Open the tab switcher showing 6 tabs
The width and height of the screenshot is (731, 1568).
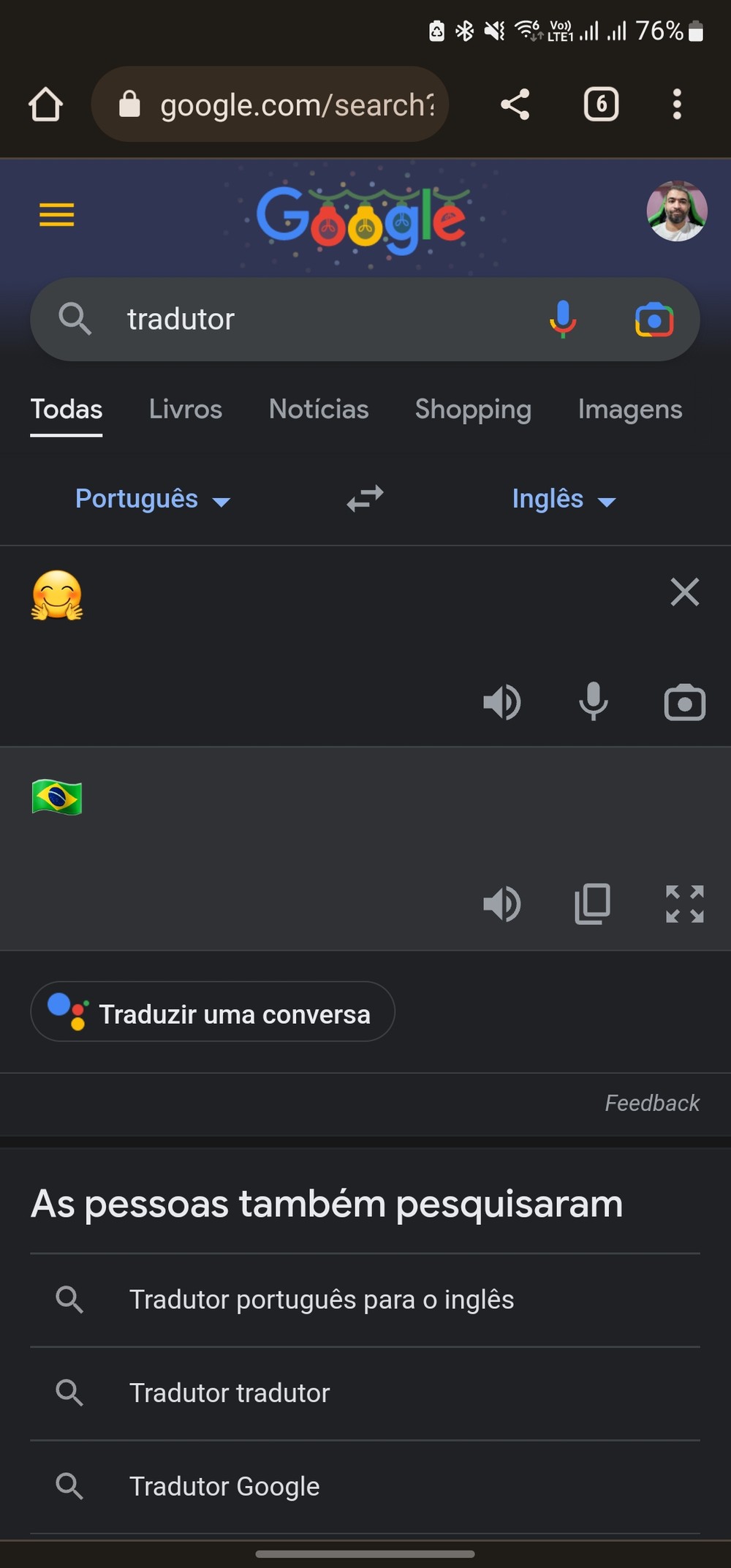601,105
